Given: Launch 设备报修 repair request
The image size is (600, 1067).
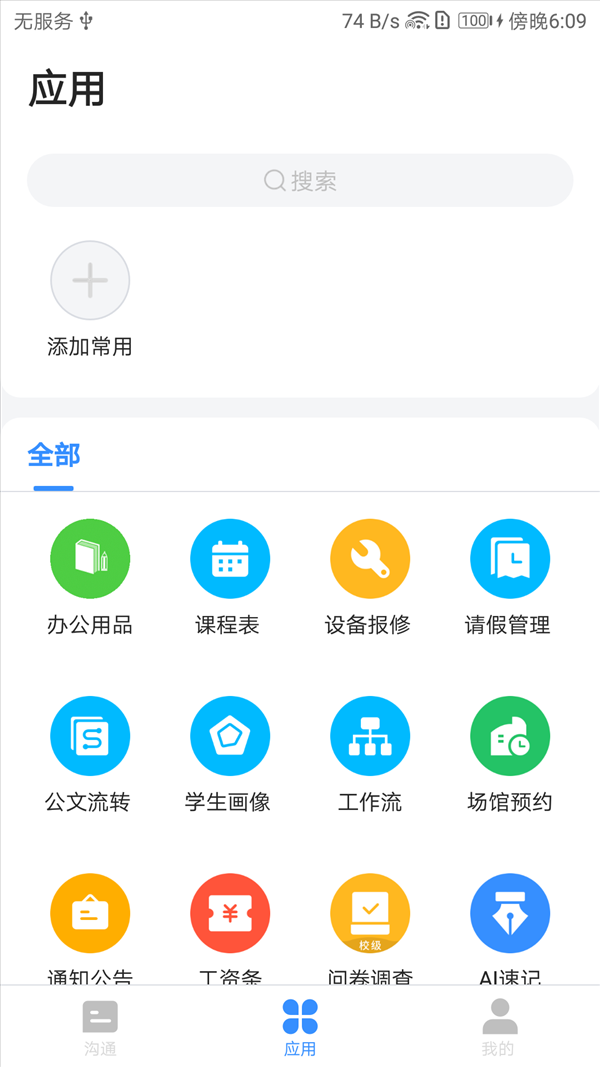Looking at the screenshot, I should (370, 559).
